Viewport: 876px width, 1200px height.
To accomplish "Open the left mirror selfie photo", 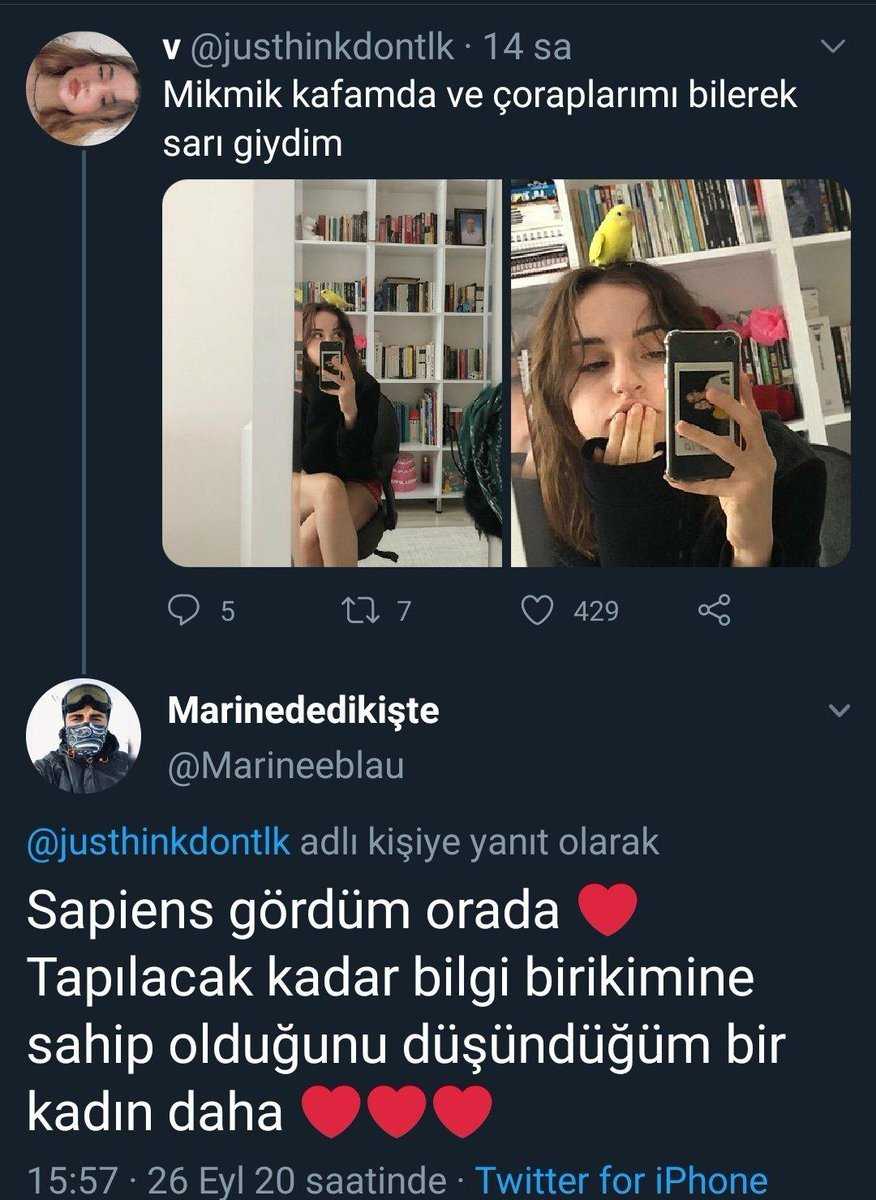I will click(x=332, y=373).
